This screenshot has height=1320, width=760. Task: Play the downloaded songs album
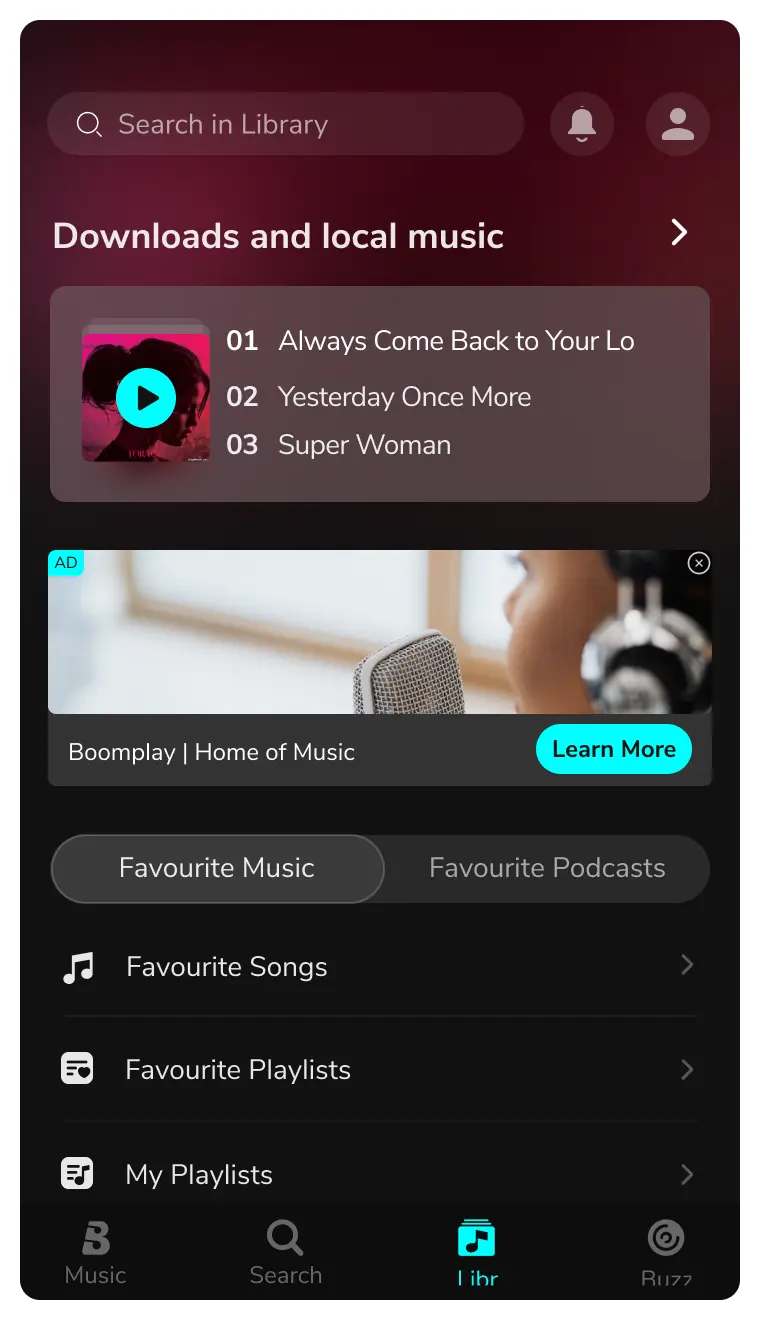pyautogui.click(x=146, y=397)
